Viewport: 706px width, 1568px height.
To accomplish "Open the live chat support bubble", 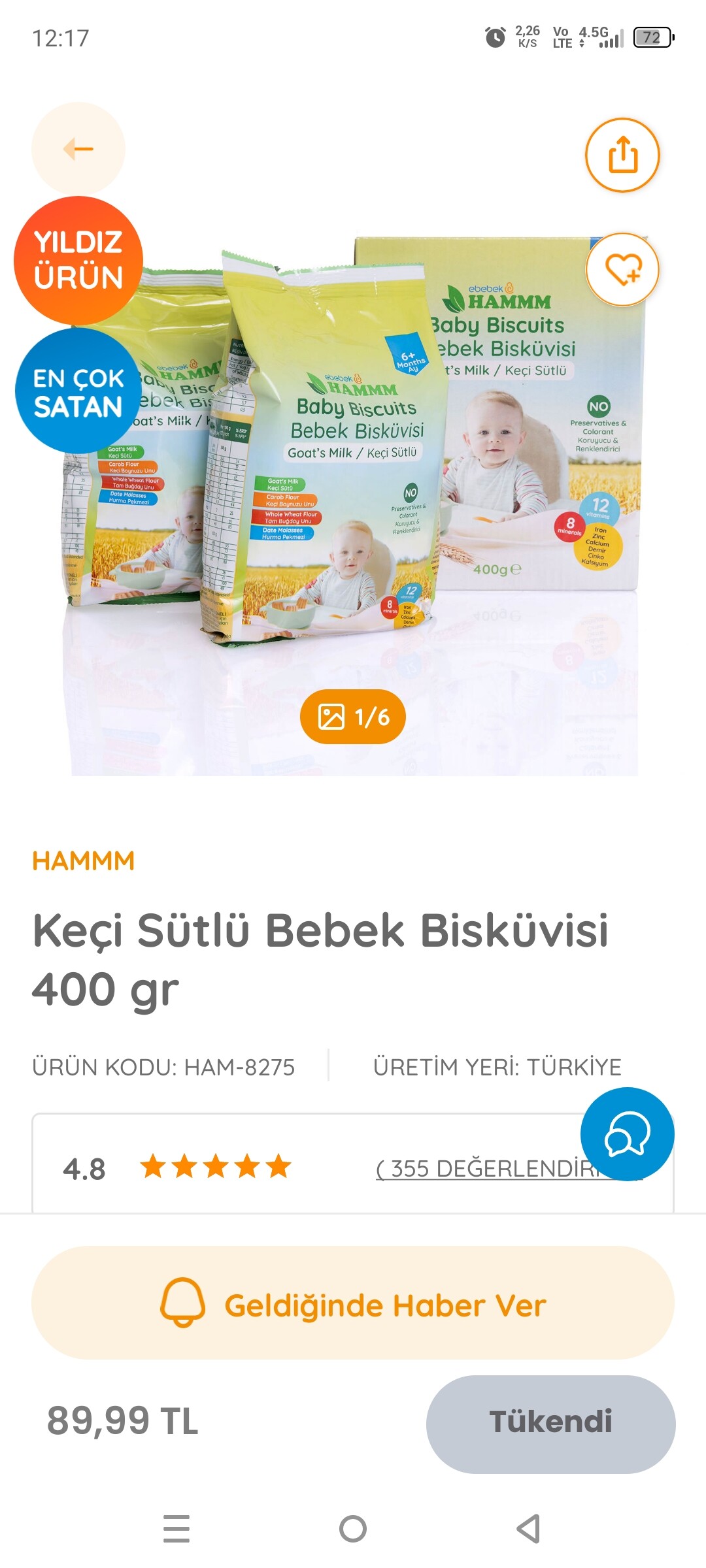I will tap(627, 1134).
